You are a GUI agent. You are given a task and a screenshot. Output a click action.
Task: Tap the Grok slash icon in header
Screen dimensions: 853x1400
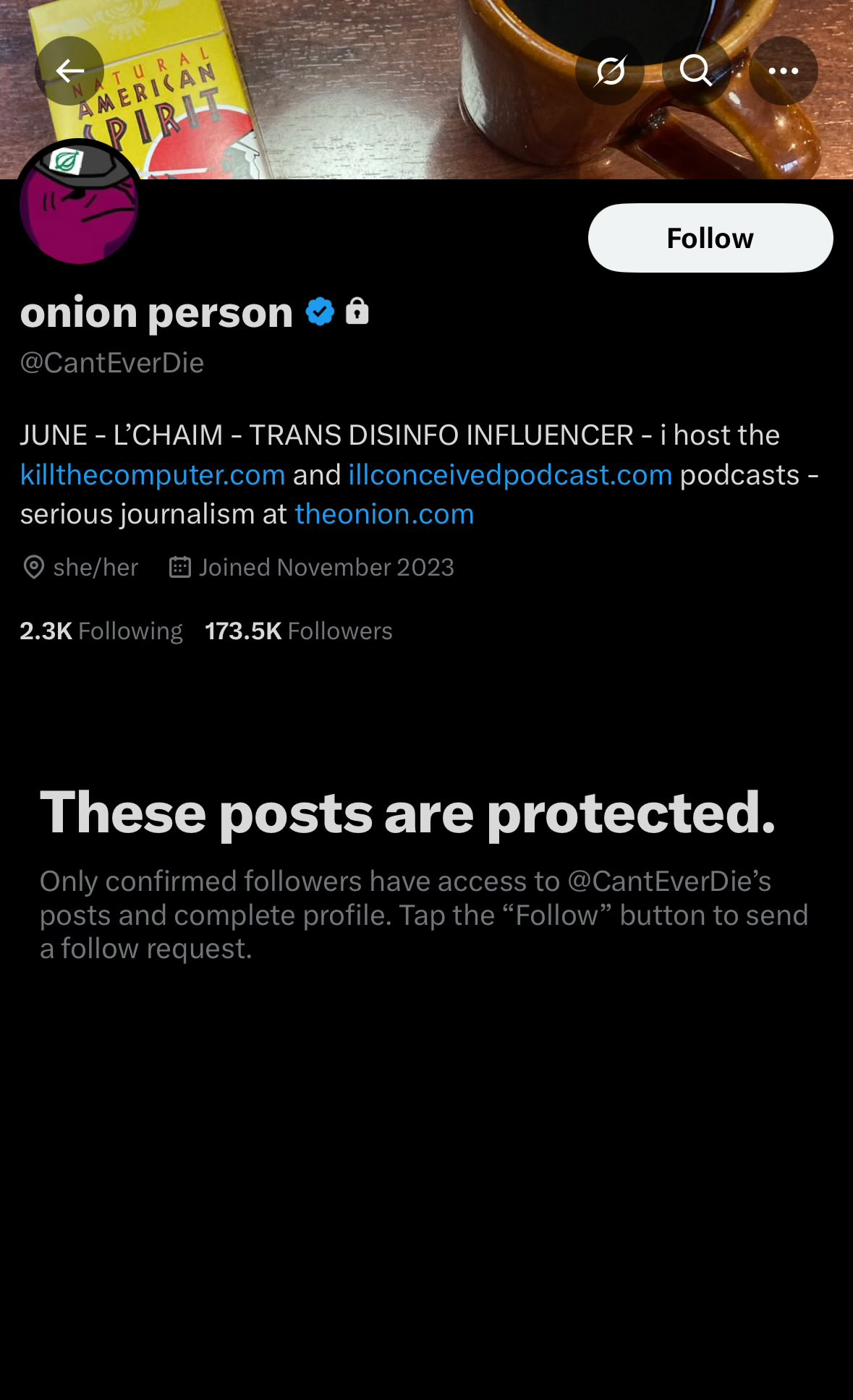pos(610,71)
